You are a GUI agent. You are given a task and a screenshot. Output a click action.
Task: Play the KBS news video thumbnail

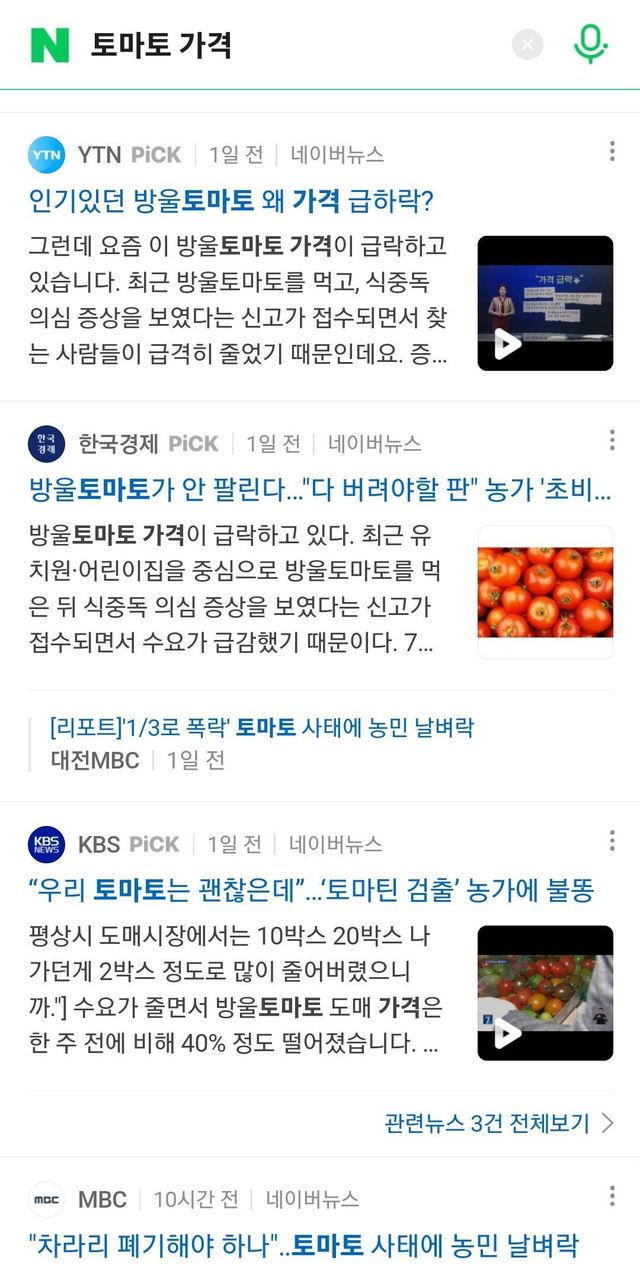tap(544, 992)
